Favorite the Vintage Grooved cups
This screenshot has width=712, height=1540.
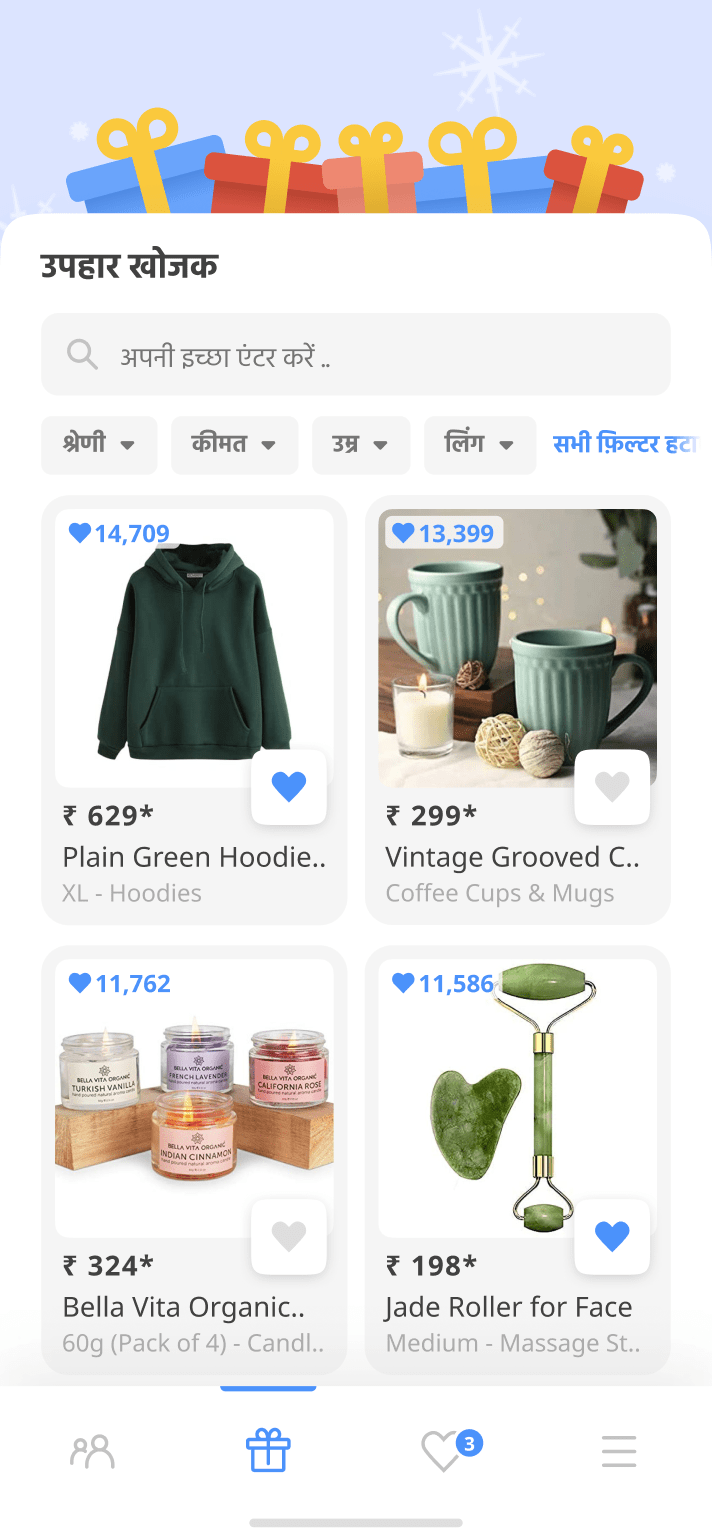(612, 787)
